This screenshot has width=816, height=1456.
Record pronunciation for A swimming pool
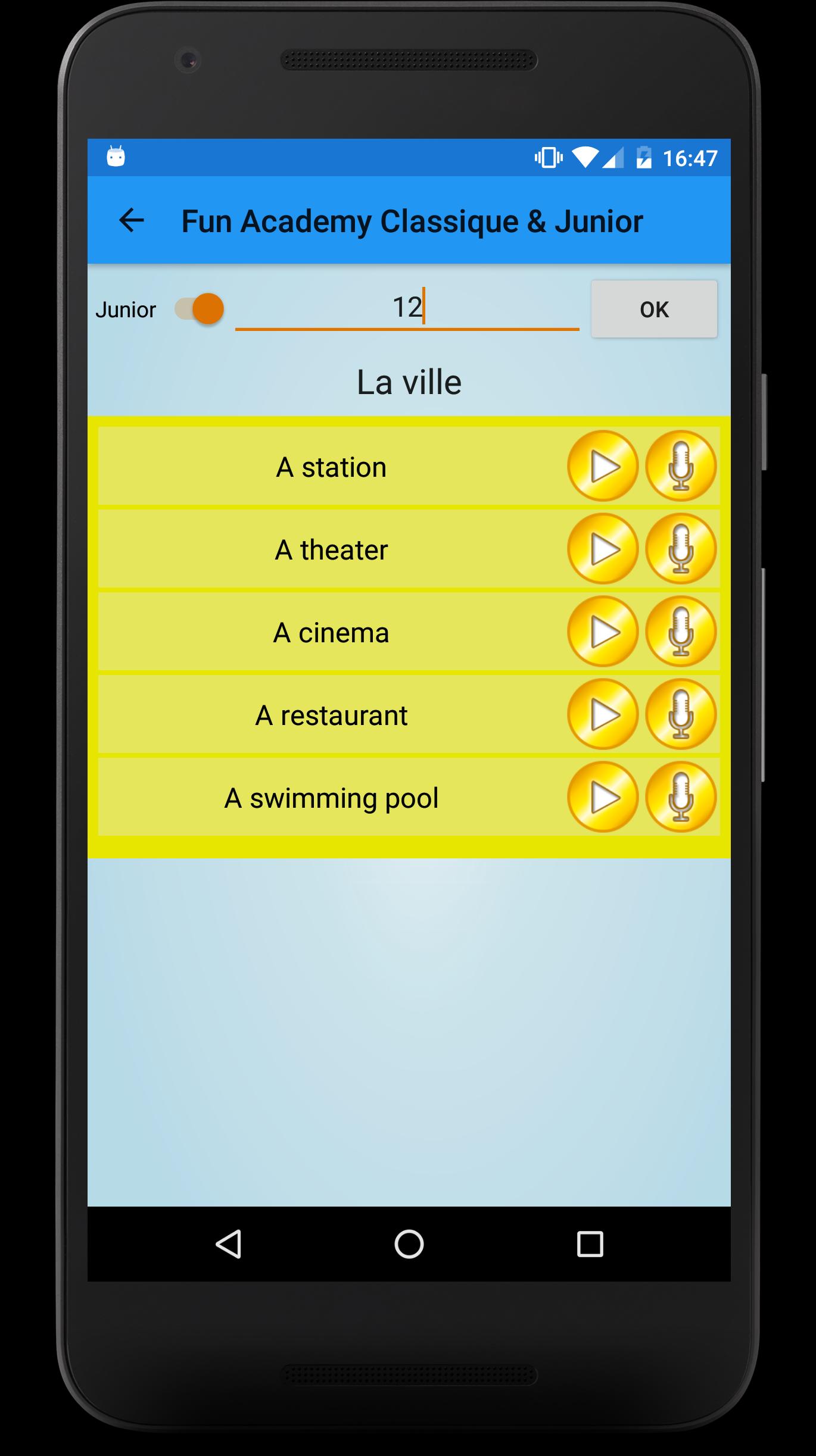tap(680, 797)
